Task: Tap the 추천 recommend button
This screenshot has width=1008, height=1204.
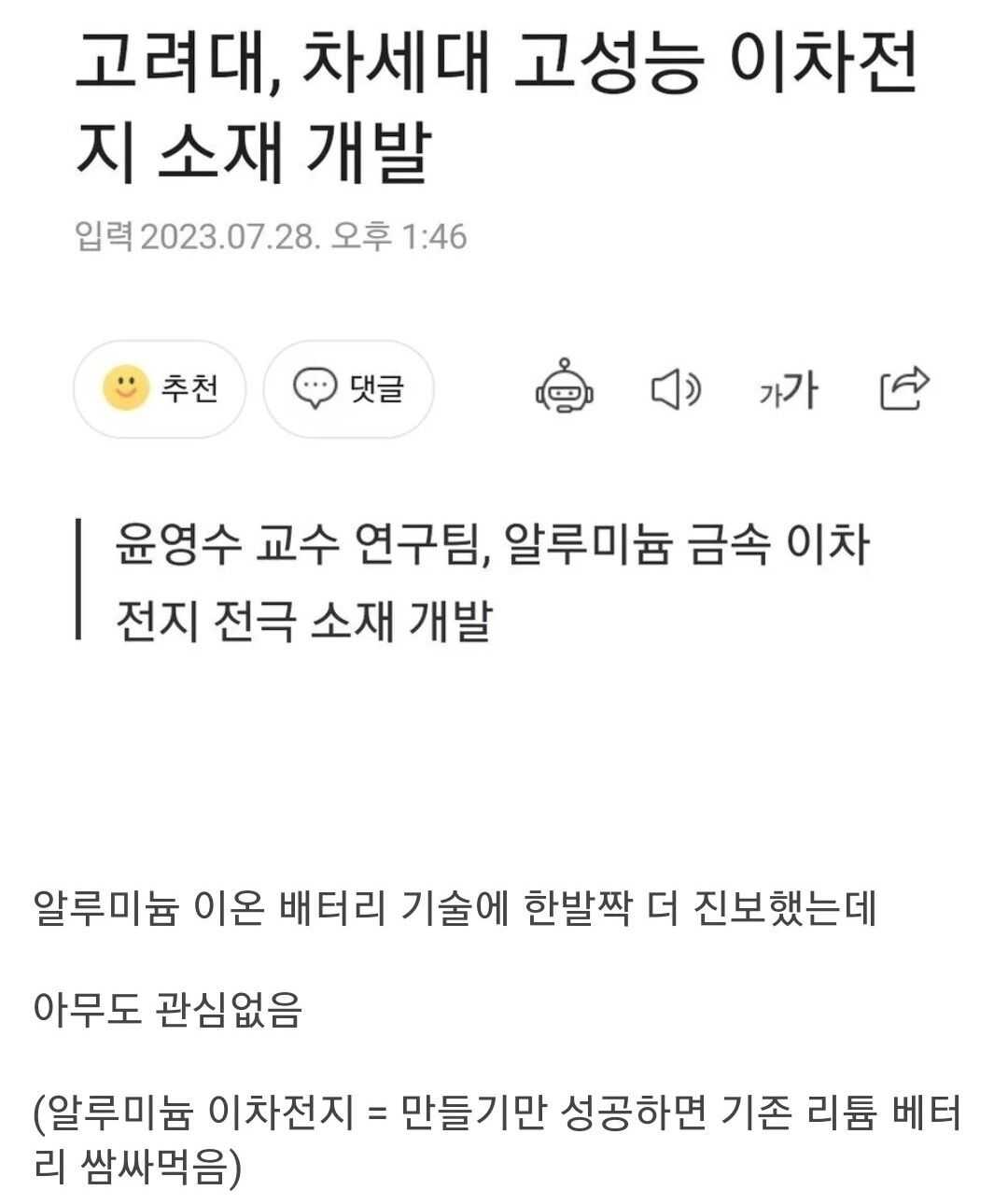Action: point(160,388)
